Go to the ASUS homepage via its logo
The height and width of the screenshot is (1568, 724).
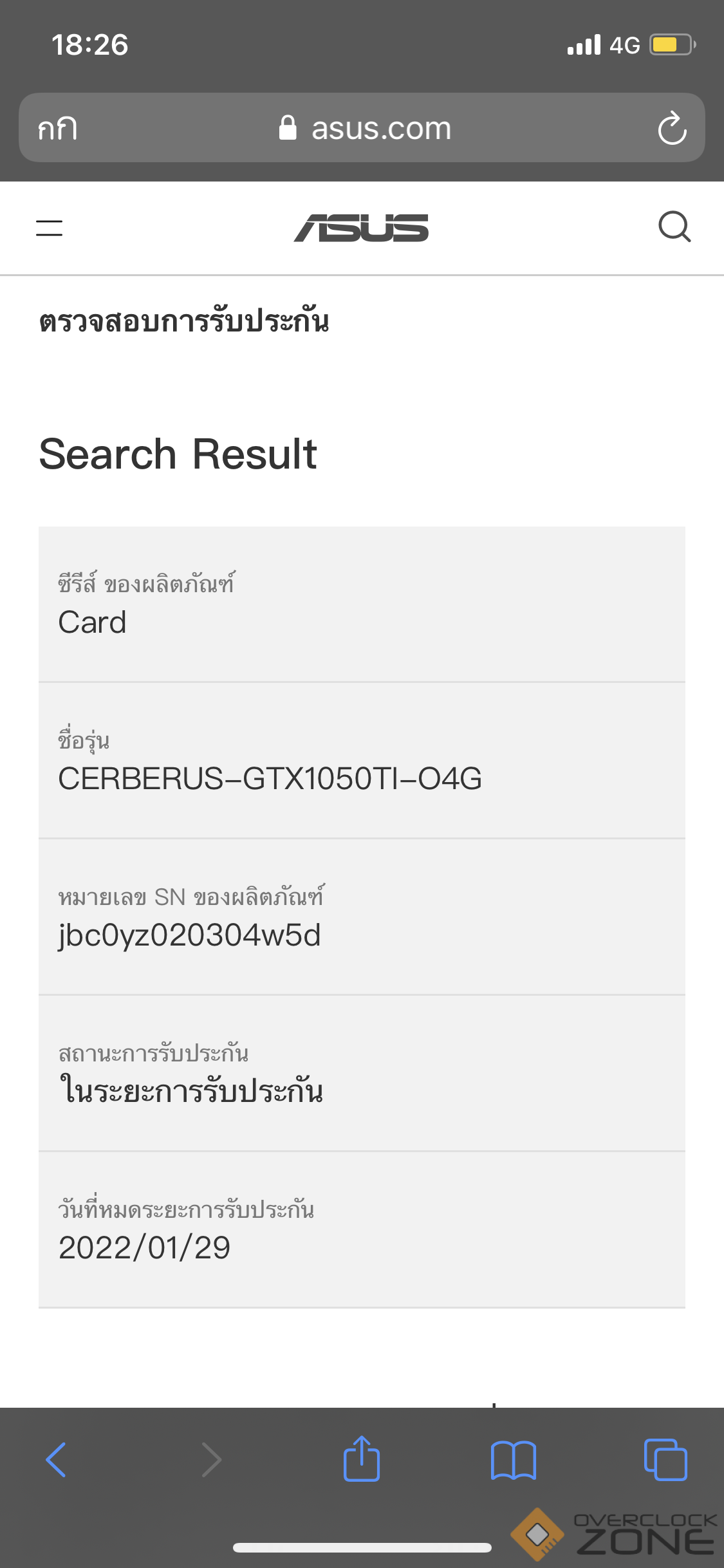click(x=362, y=228)
